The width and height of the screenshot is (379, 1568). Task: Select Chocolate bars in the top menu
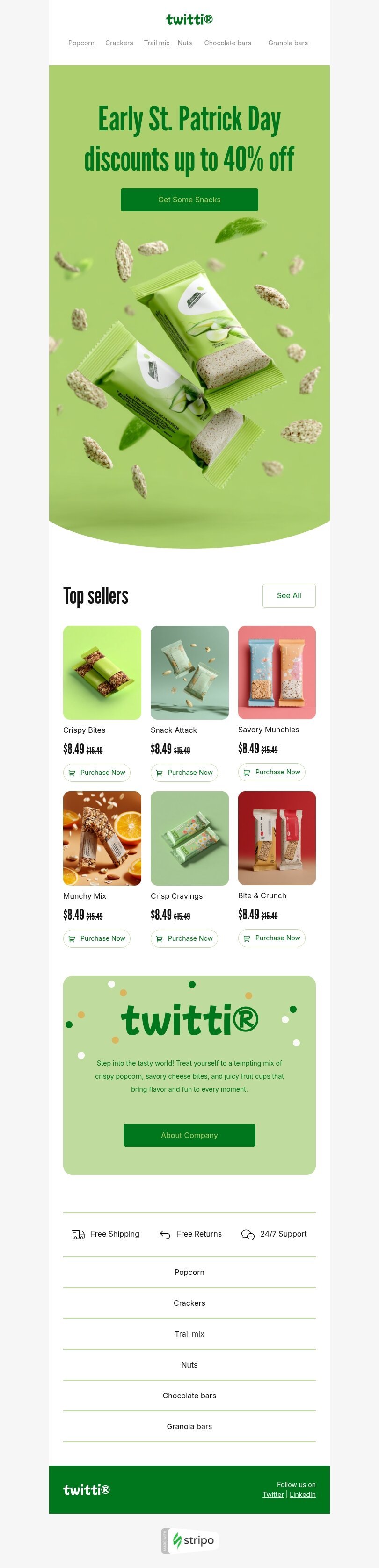(x=227, y=43)
